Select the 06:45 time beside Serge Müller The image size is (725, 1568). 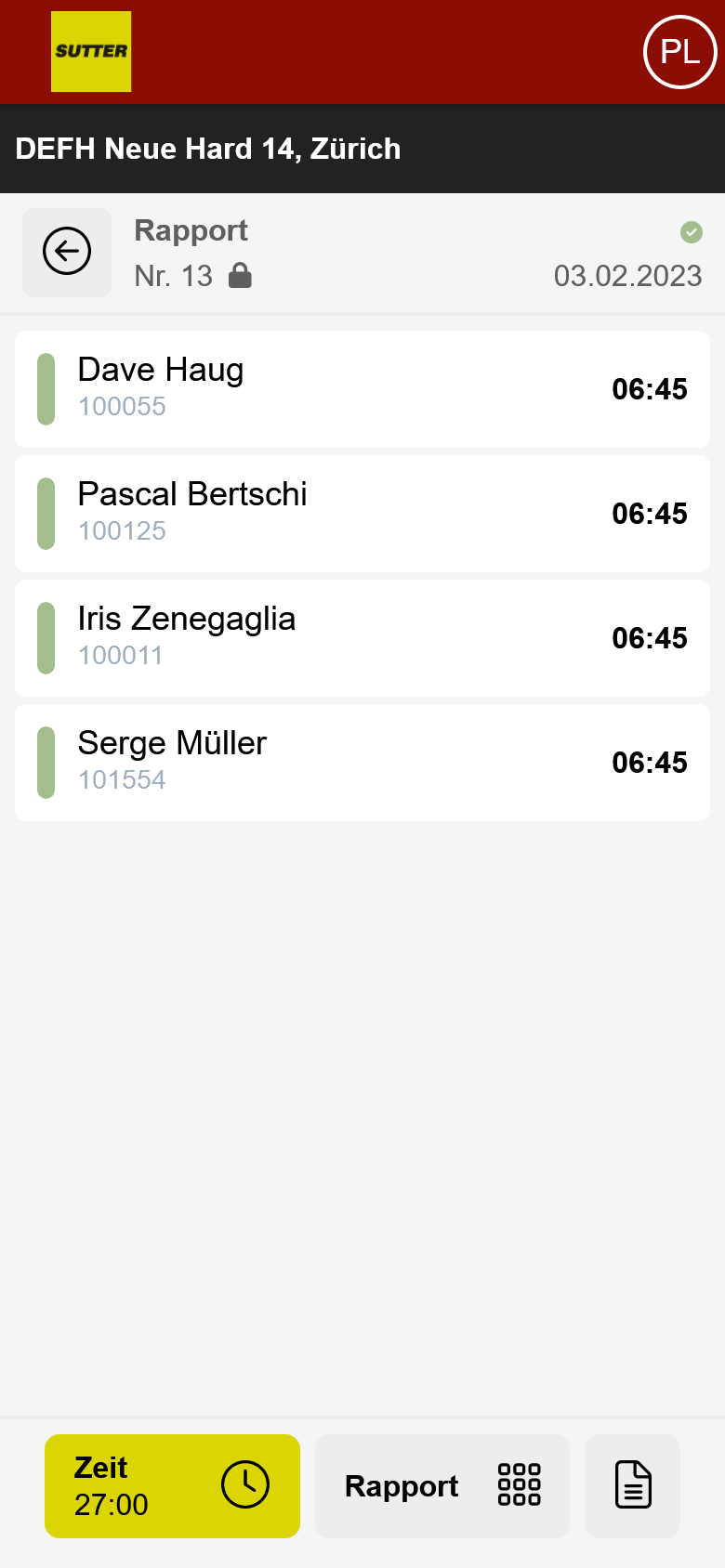click(x=649, y=762)
